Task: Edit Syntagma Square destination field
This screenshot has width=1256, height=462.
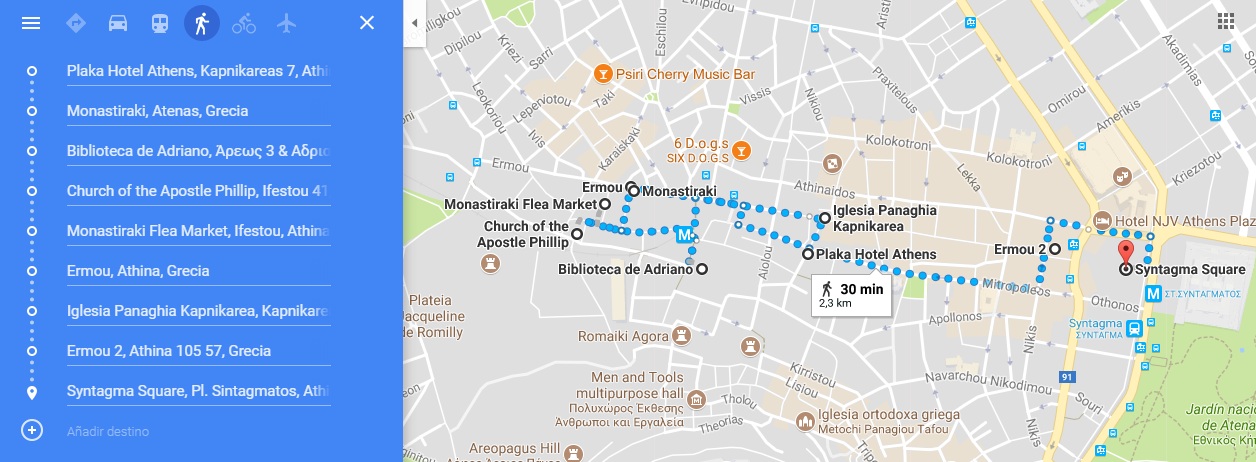Action: click(197, 391)
